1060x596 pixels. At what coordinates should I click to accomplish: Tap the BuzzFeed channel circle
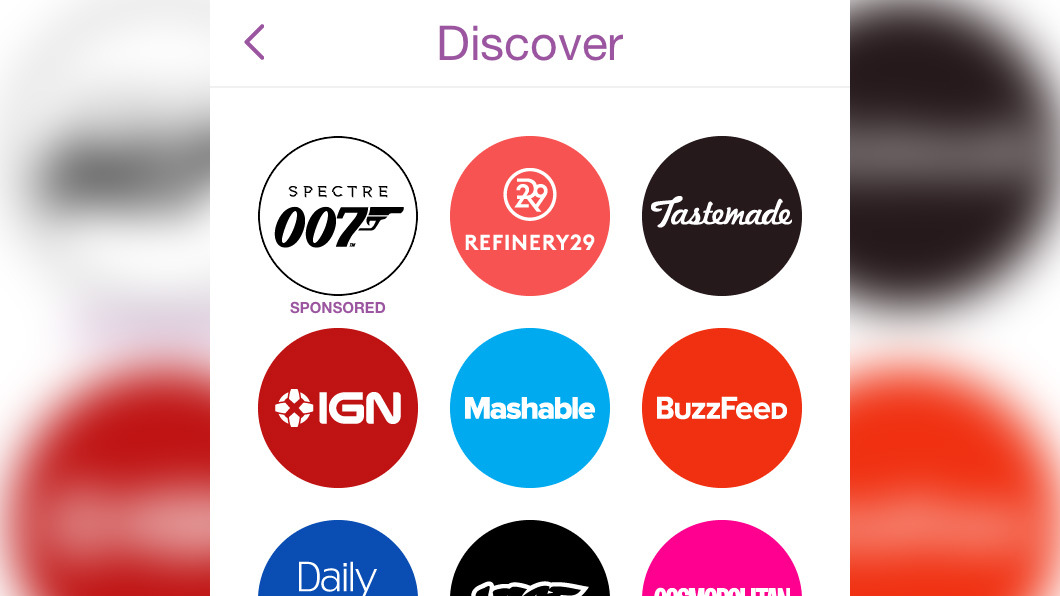coord(722,408)
